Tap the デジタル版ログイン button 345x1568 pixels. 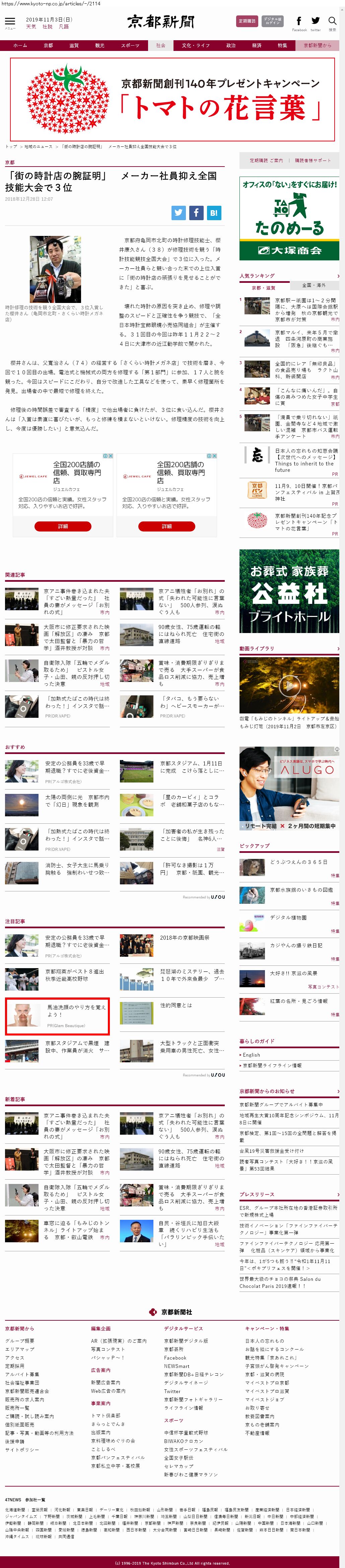tap(273, 21)
